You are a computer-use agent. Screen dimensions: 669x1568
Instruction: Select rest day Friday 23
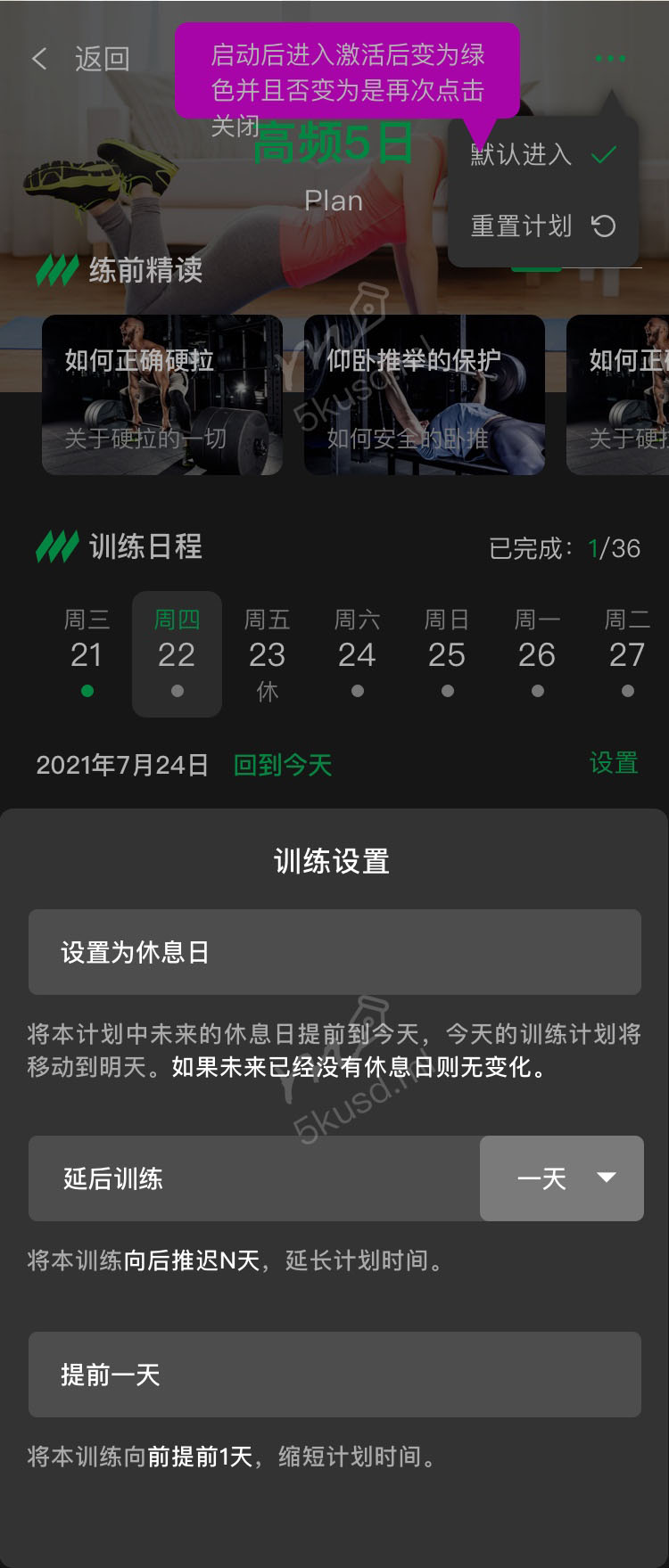pos(267,653)
